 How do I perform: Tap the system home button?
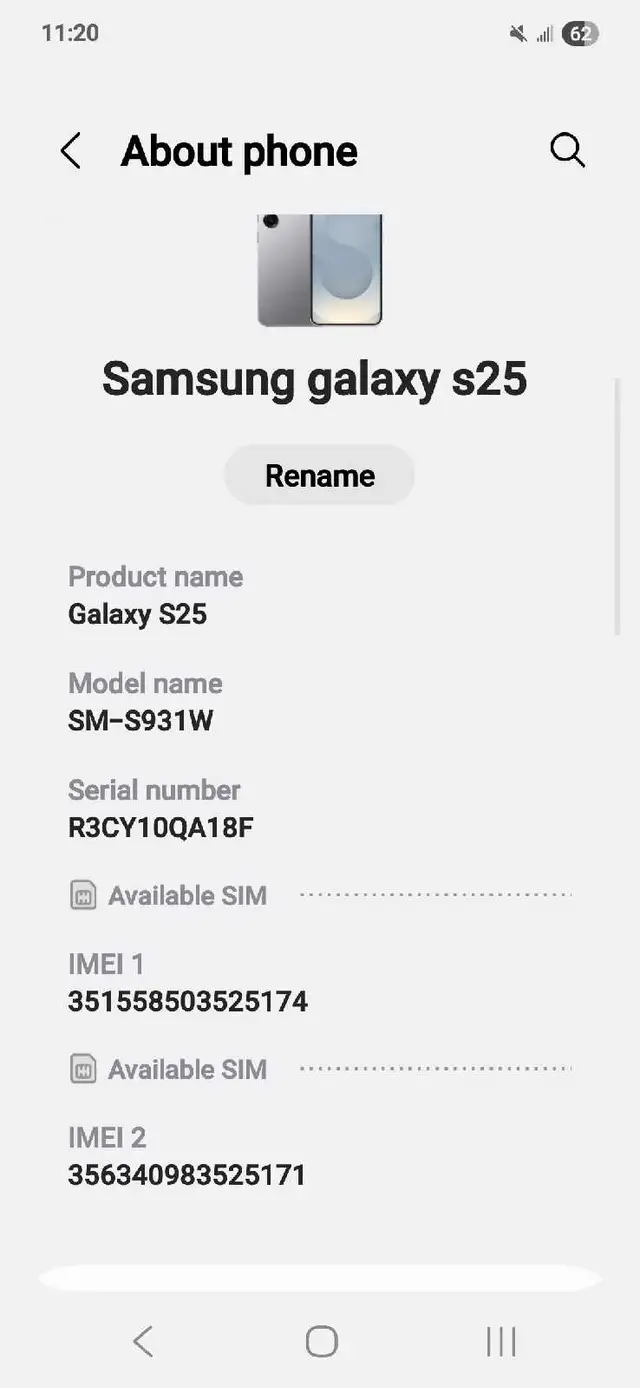(321, 1341)
